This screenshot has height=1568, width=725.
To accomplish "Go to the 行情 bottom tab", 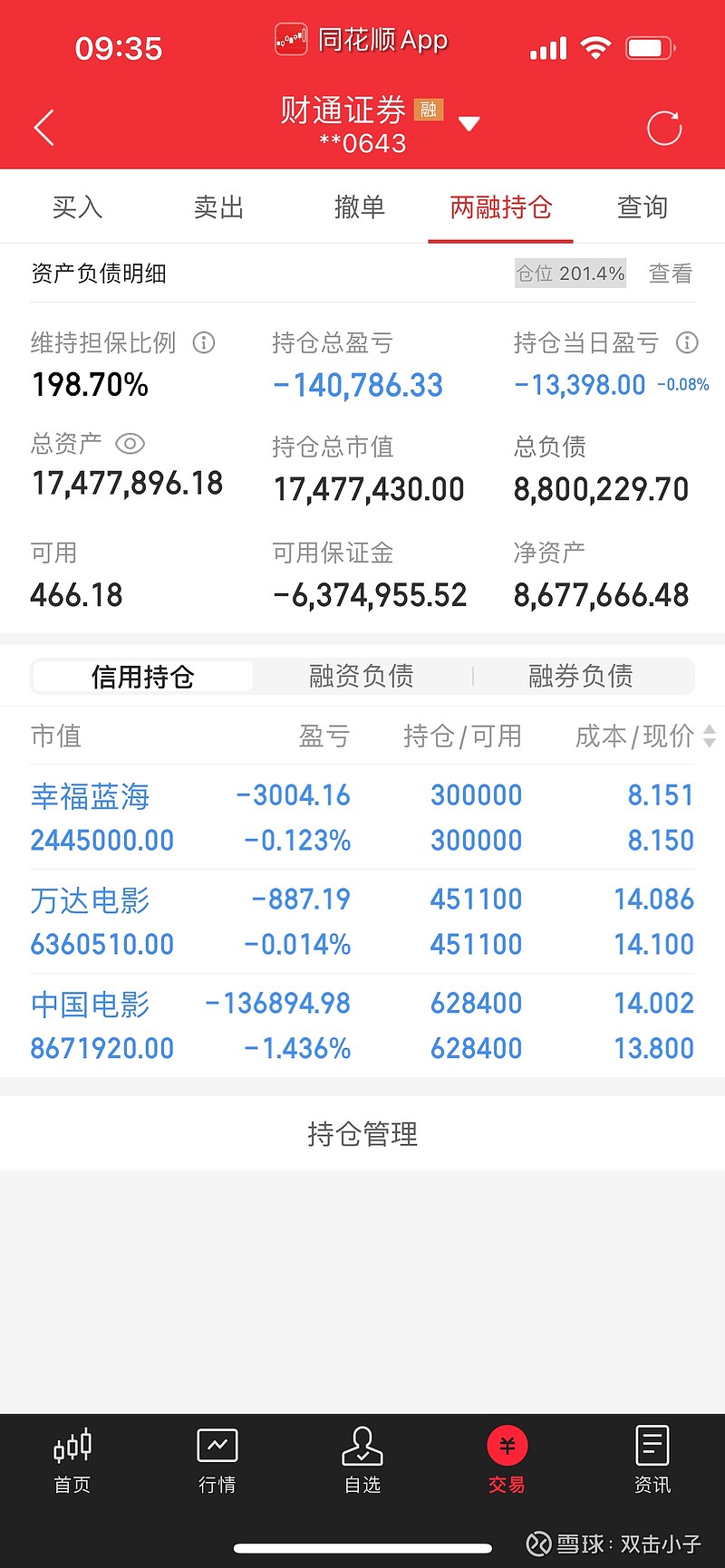I will (x=217, y=1460).
